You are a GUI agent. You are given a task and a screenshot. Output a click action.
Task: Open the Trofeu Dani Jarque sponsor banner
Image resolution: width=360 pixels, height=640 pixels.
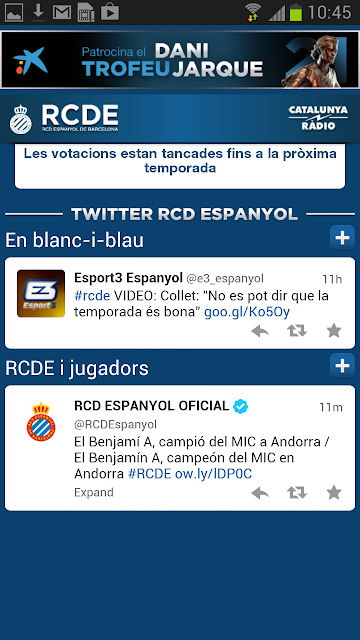(x=180, y=60)
